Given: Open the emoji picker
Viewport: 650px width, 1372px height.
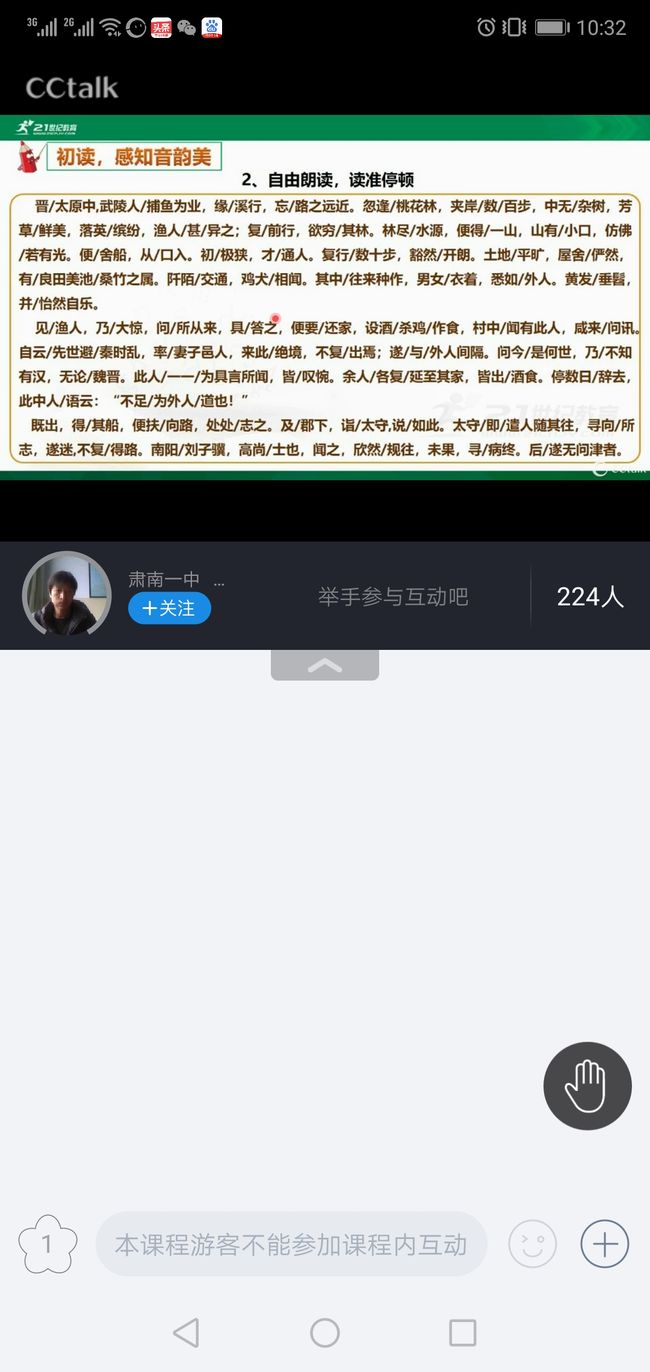Looking at the screenshot, I should [532, 1244].
